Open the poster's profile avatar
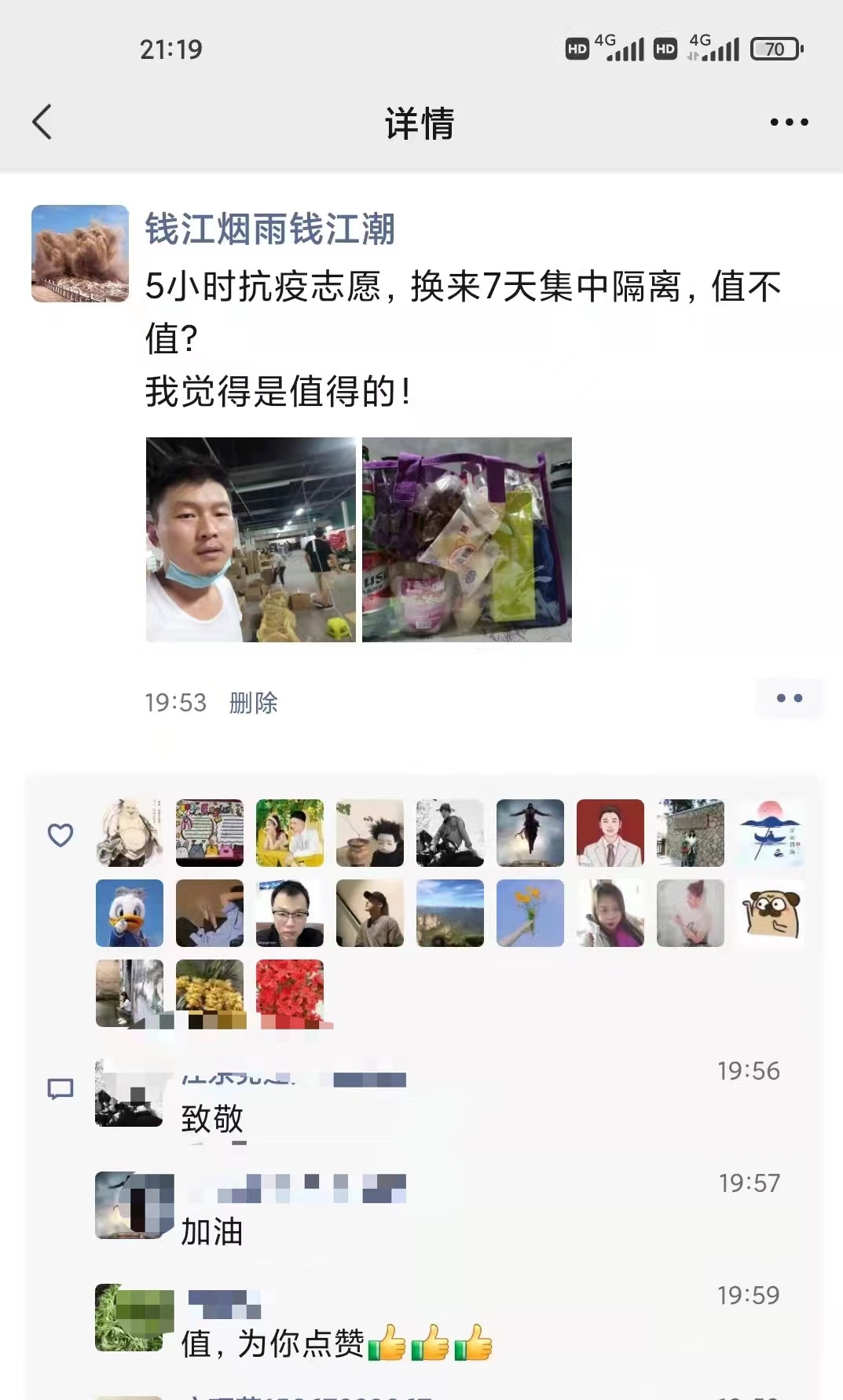 click(80, 254)
